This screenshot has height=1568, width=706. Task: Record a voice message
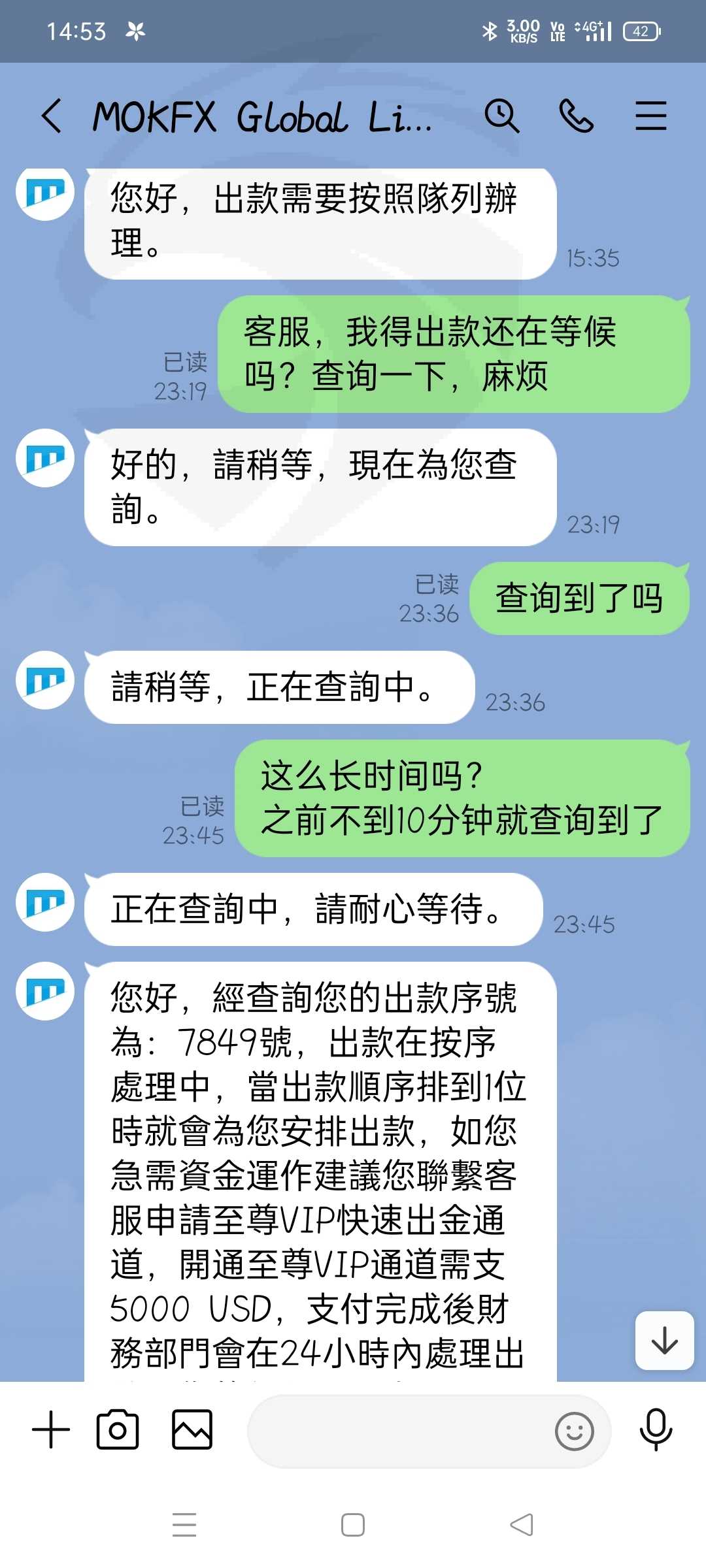pos(656,1429)
